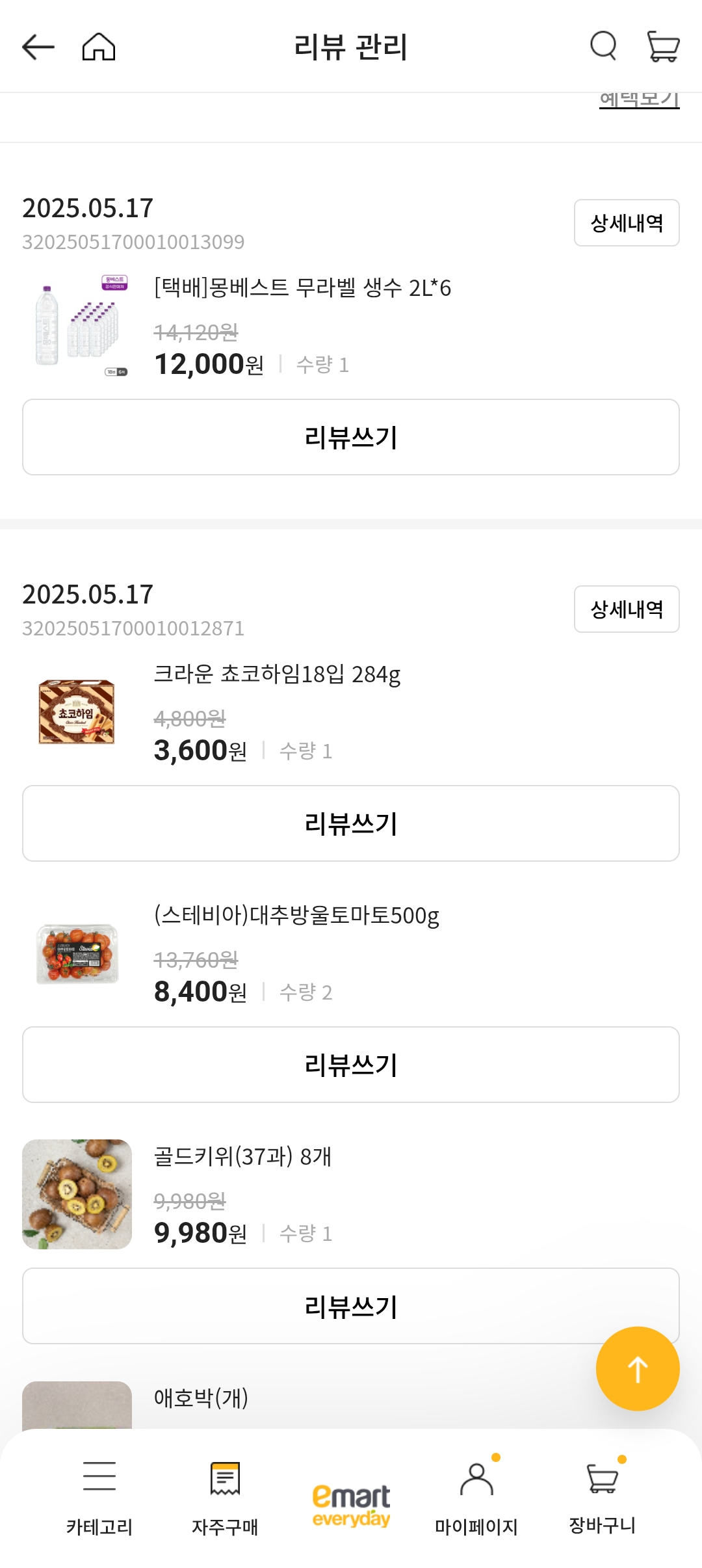This screenshot has height=1568, width=702.
Task: Tap the emart everyday logo
Action: click(351, 1496)
